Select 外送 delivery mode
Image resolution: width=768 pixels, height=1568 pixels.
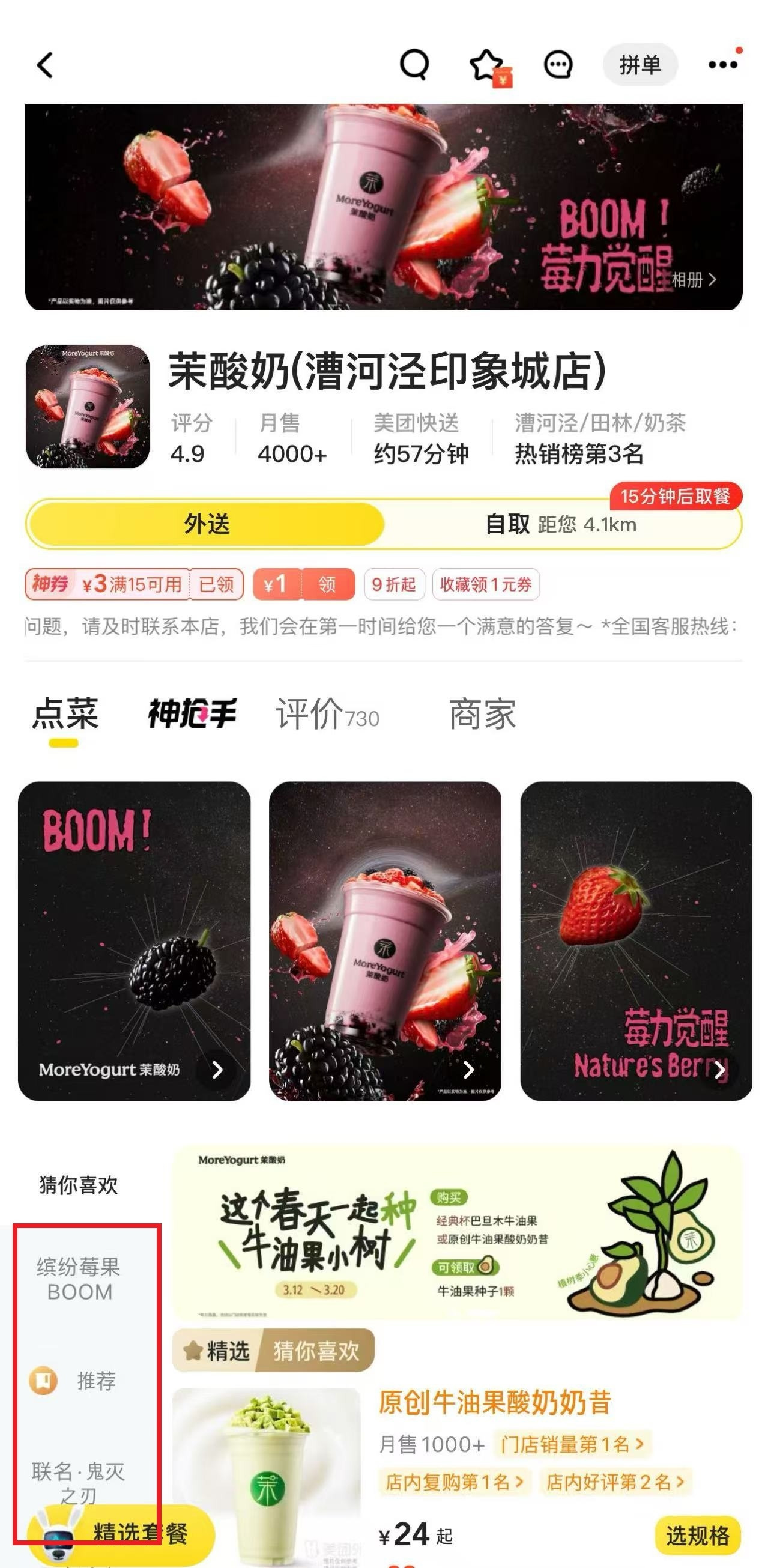coord(207,525)
